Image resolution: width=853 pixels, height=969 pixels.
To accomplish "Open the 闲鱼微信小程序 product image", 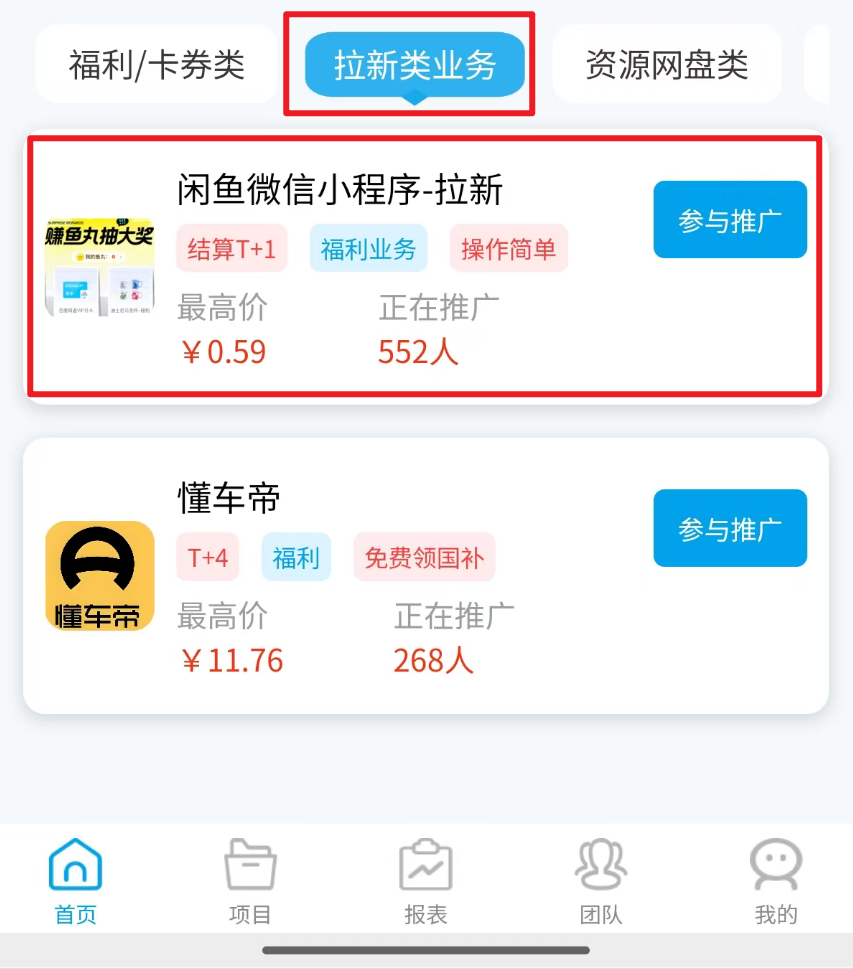I will coord(99,268).
